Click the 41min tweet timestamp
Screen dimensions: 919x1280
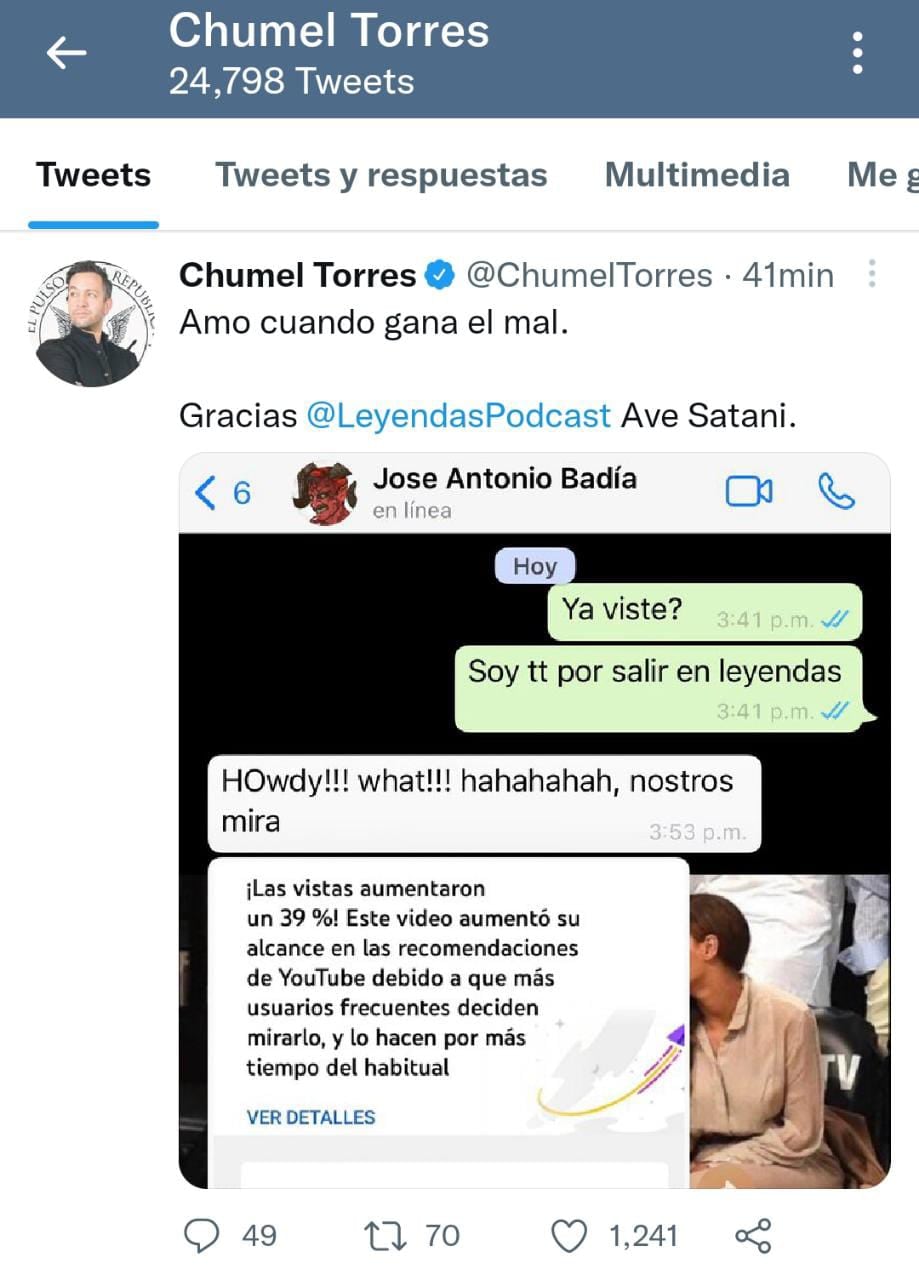pos(789,275)
